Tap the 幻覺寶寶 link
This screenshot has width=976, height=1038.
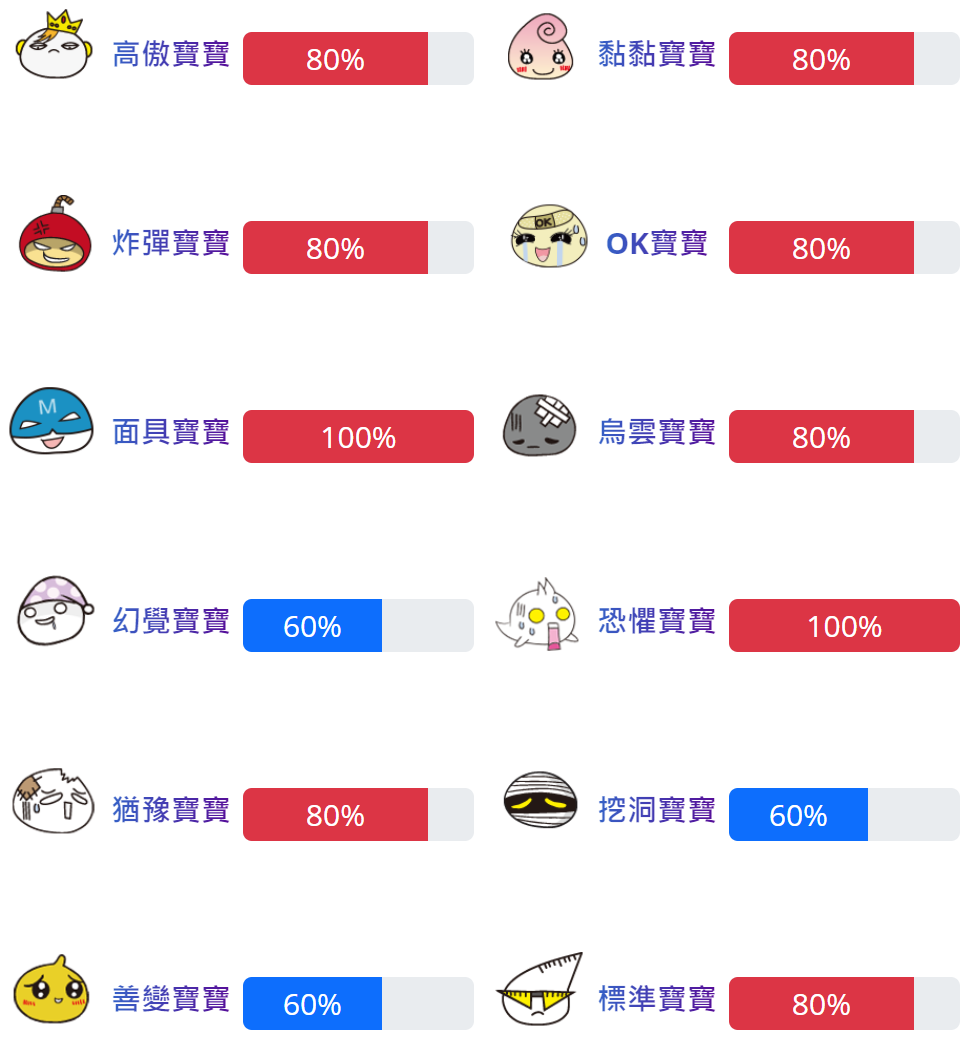(x=171, y=621)
